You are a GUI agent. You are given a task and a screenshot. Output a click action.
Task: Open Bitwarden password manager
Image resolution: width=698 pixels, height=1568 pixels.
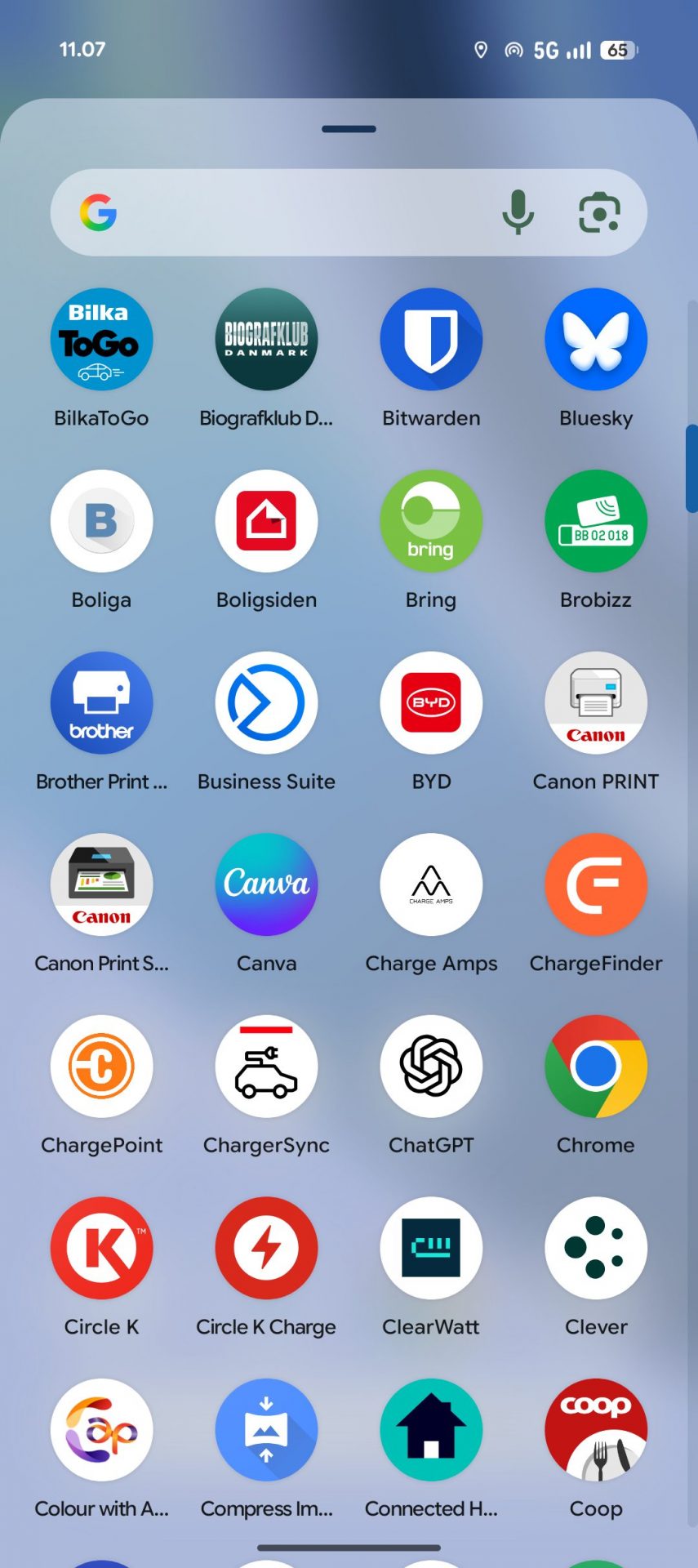coord(431,340)
